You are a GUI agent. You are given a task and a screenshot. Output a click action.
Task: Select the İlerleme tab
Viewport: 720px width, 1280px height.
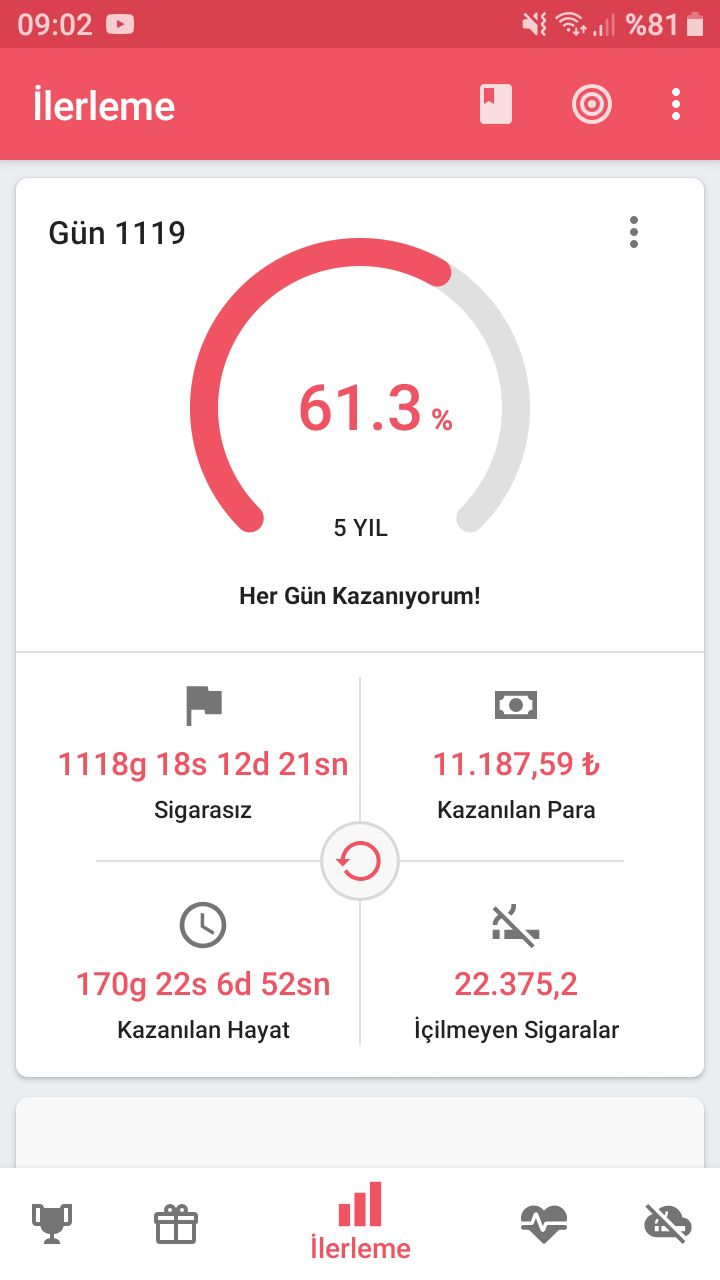pos(360,1222)
